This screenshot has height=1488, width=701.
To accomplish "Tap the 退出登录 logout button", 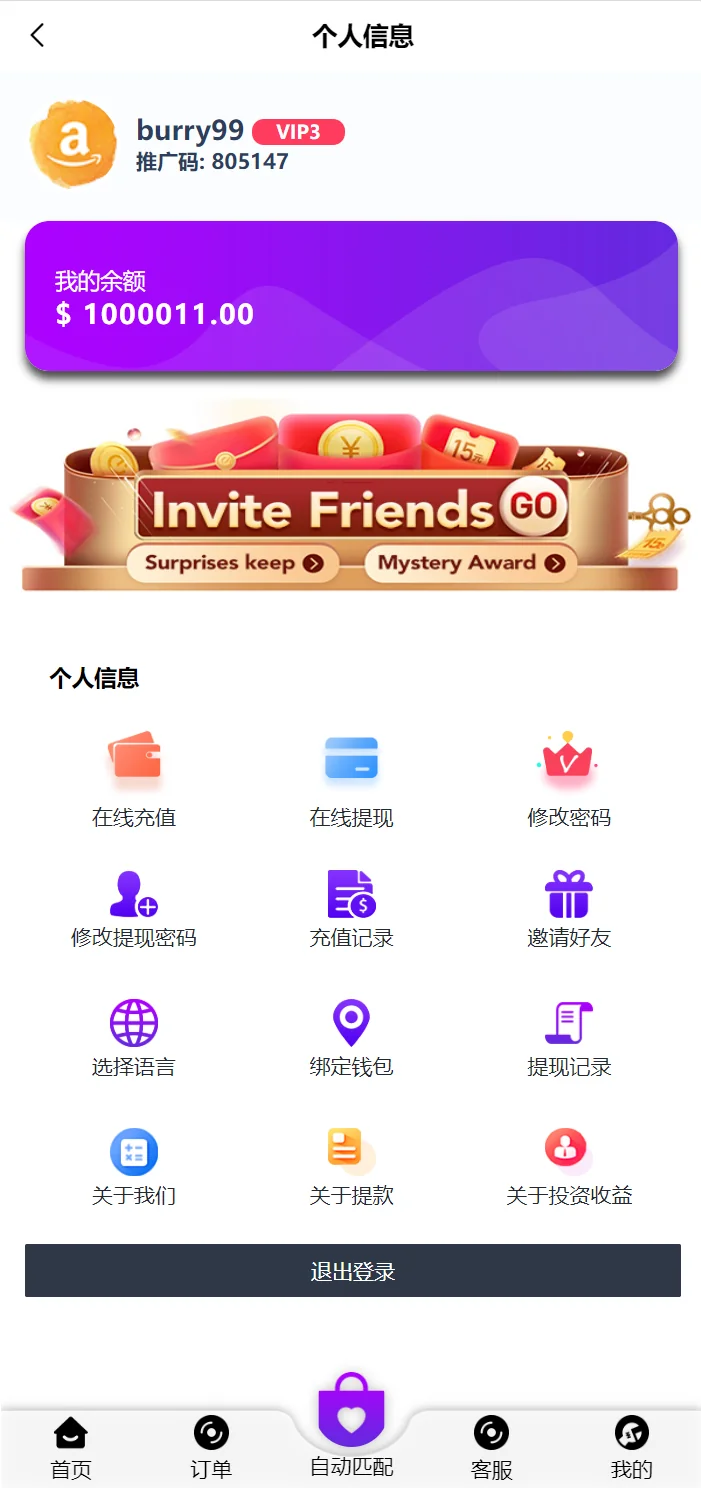I will [x=352, y=1271].
